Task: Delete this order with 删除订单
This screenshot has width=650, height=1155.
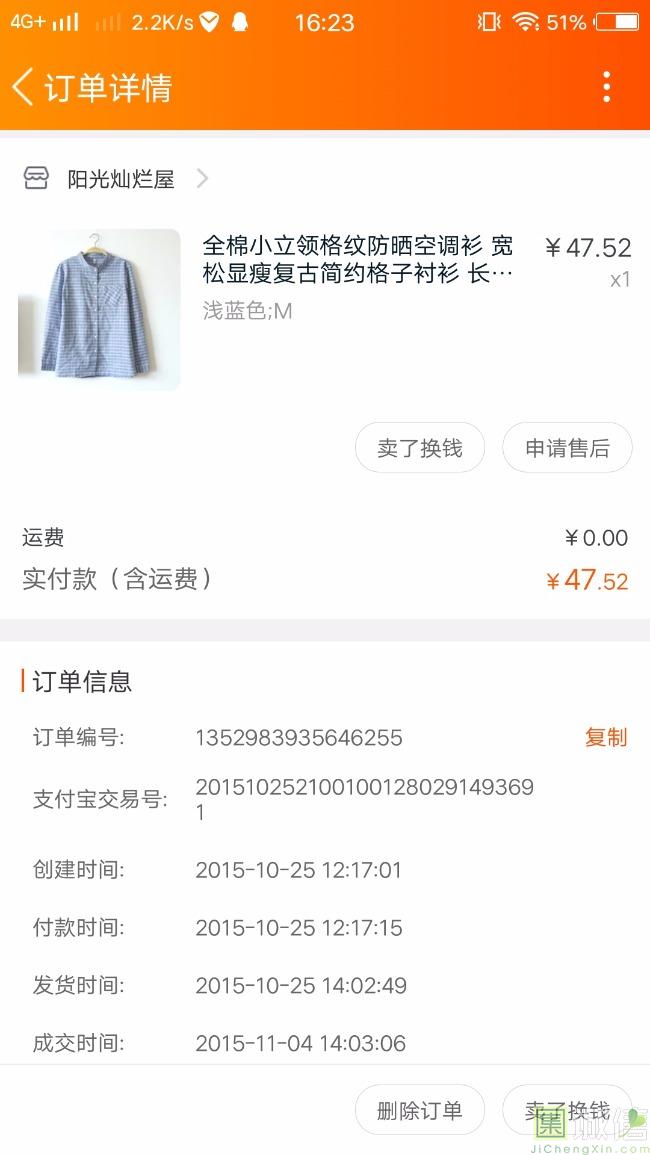Action: 420,1110
